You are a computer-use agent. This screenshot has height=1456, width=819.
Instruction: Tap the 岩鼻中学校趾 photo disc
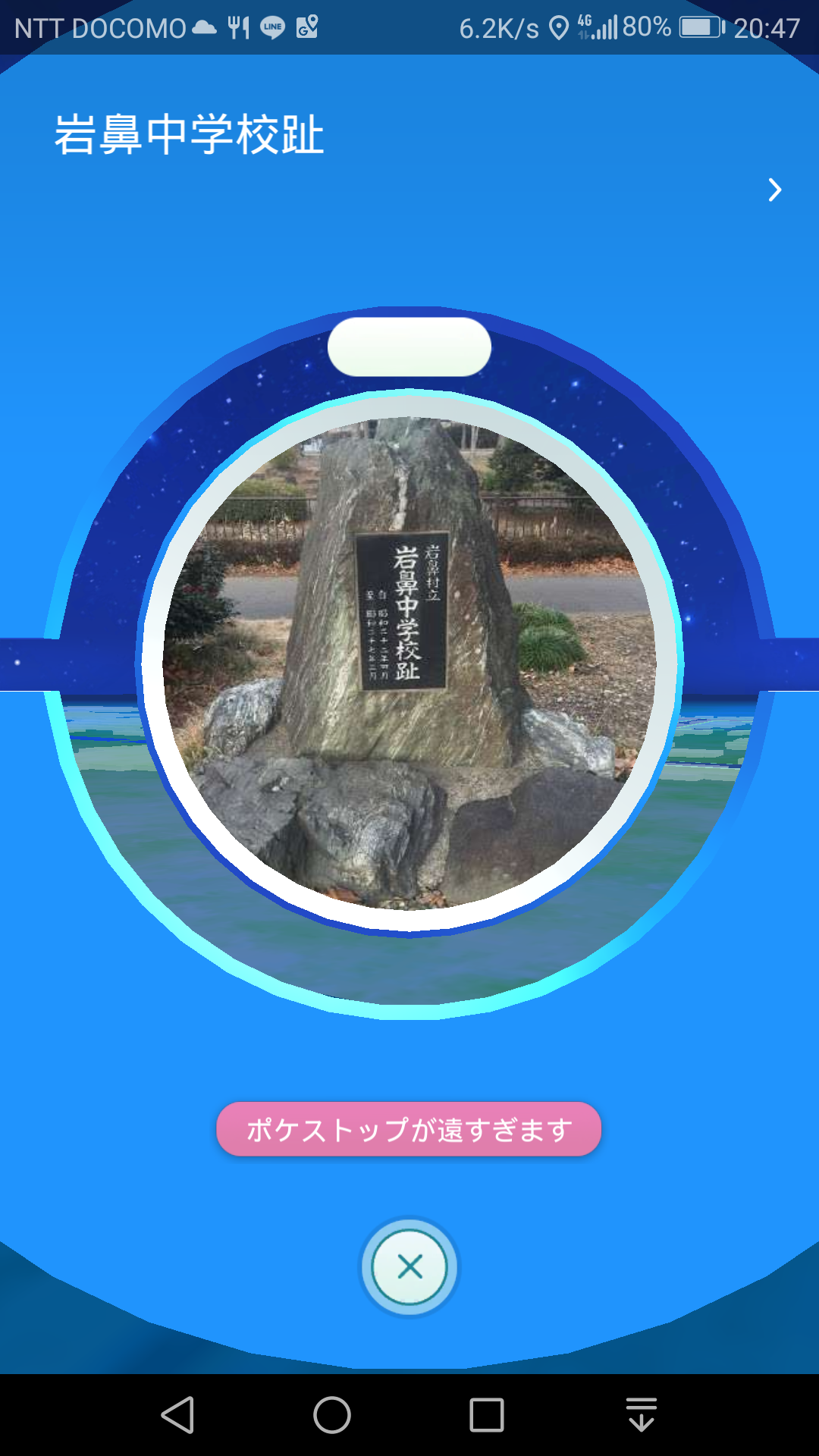pyautogui.click(x=409, y=662)
